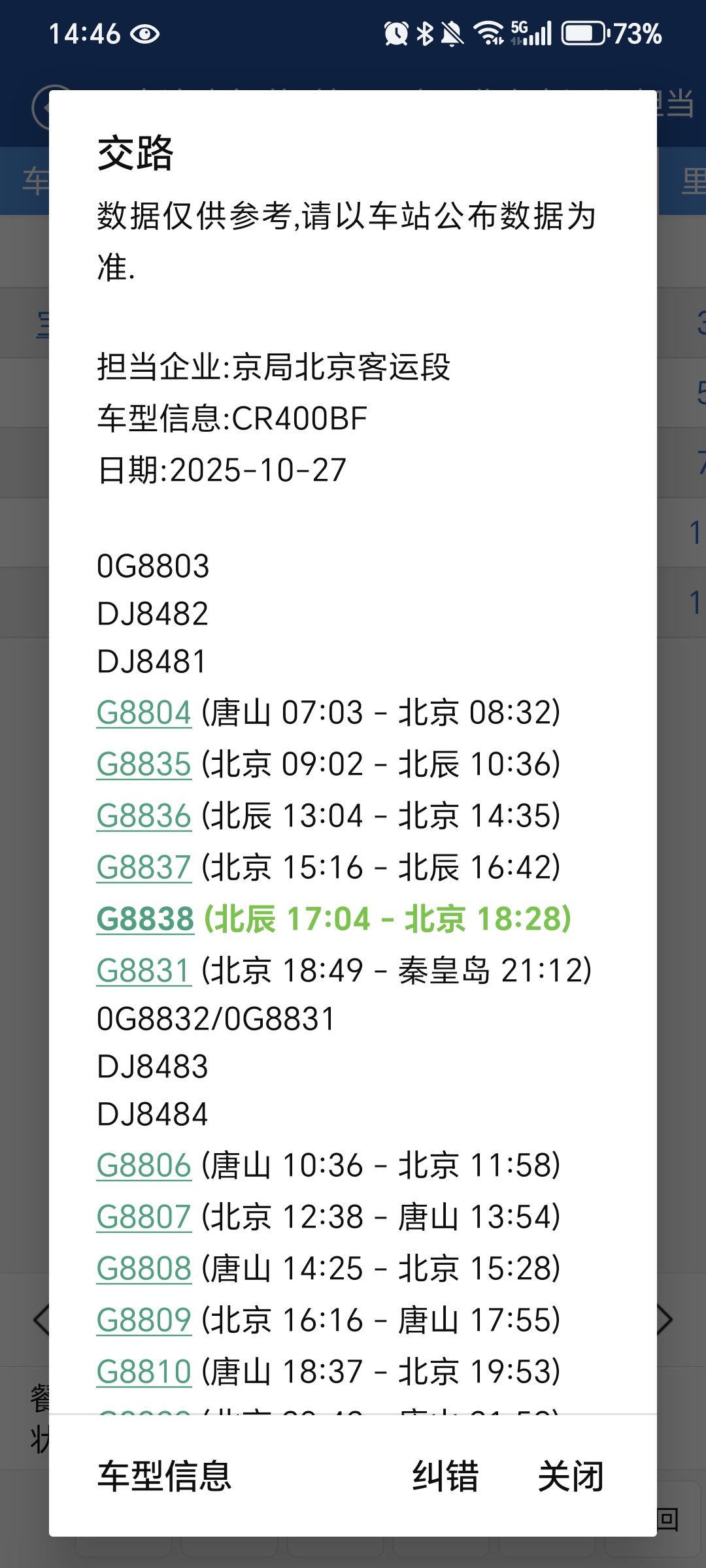This screenshot has width=706, height=1568.
Task: Open train G8835 link
Action: click(x=144, y=764)
